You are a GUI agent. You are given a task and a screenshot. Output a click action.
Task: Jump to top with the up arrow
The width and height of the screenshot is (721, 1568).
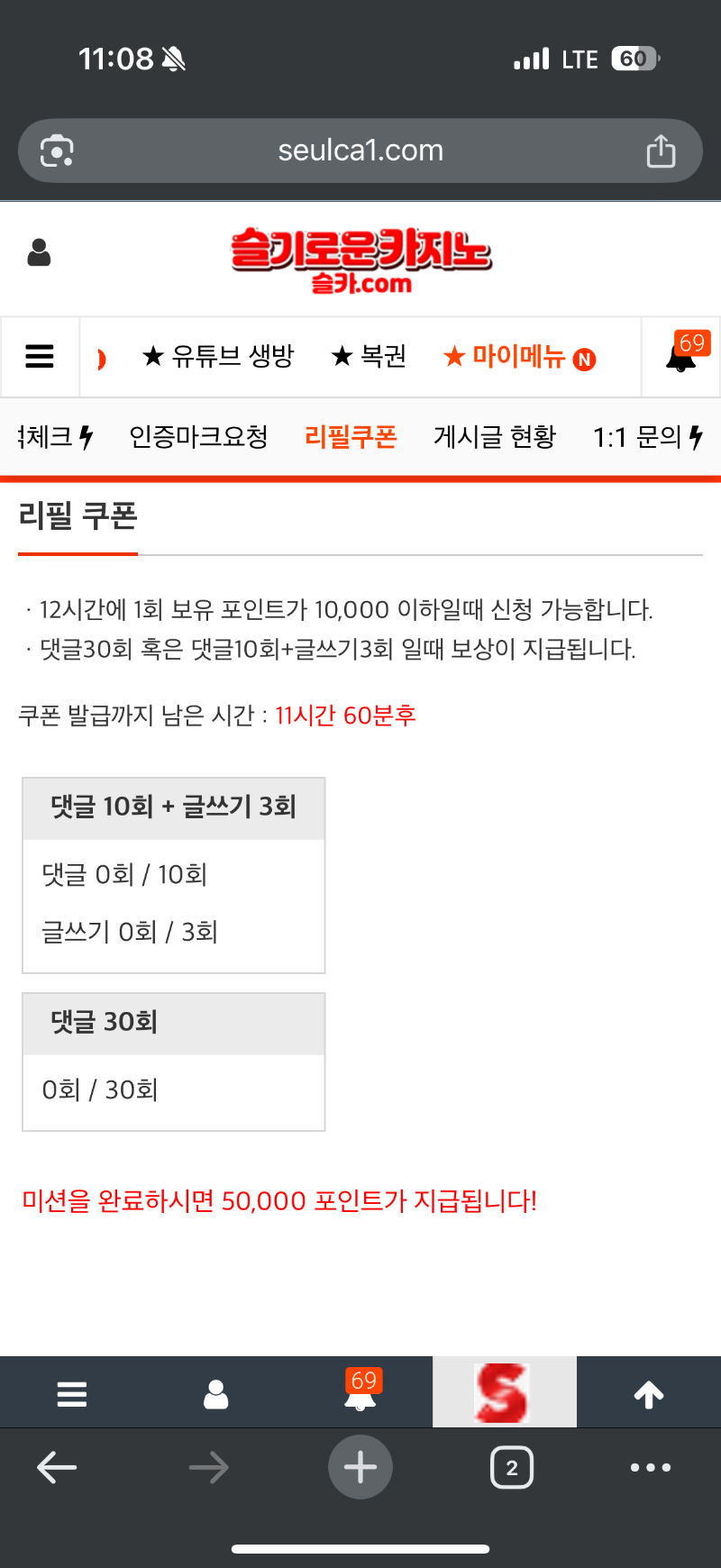(x=649, y=1394)
